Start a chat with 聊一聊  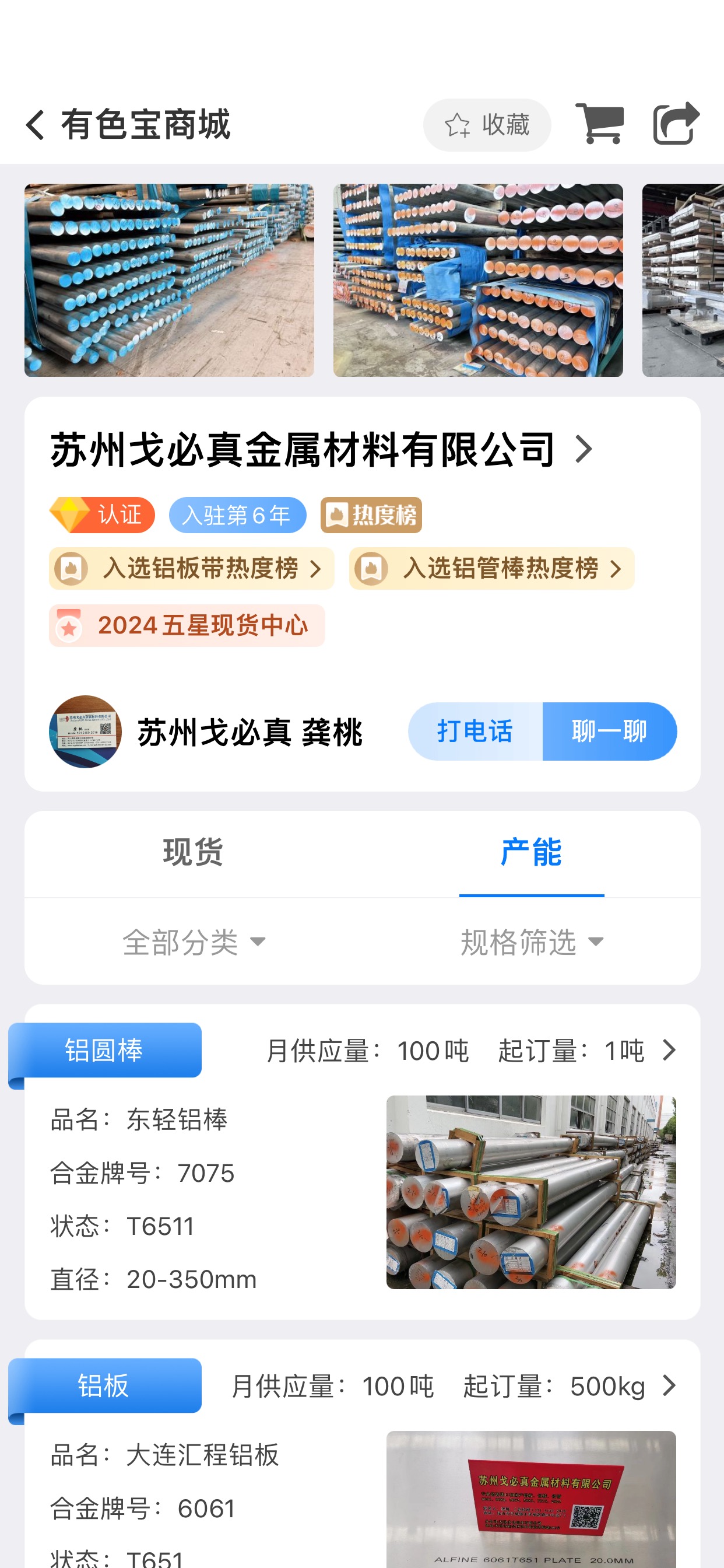click(x=610, y=731)
